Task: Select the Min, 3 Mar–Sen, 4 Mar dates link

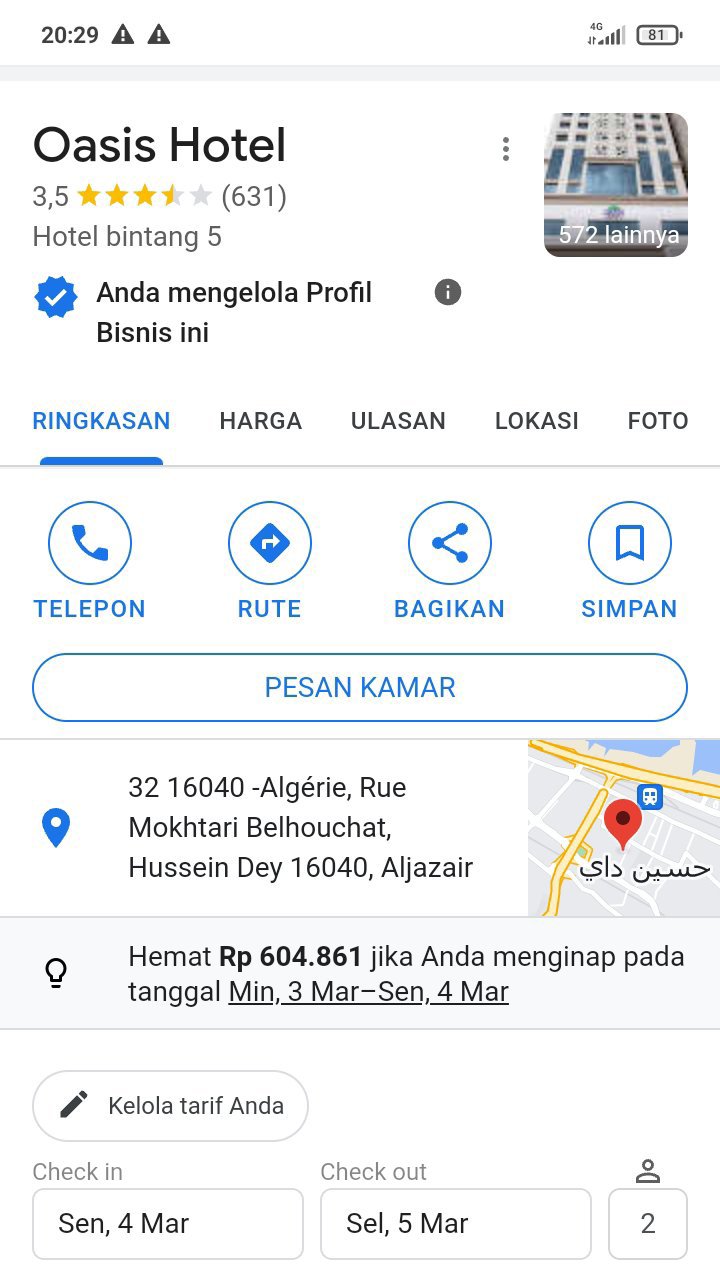Action: [368, 992]
